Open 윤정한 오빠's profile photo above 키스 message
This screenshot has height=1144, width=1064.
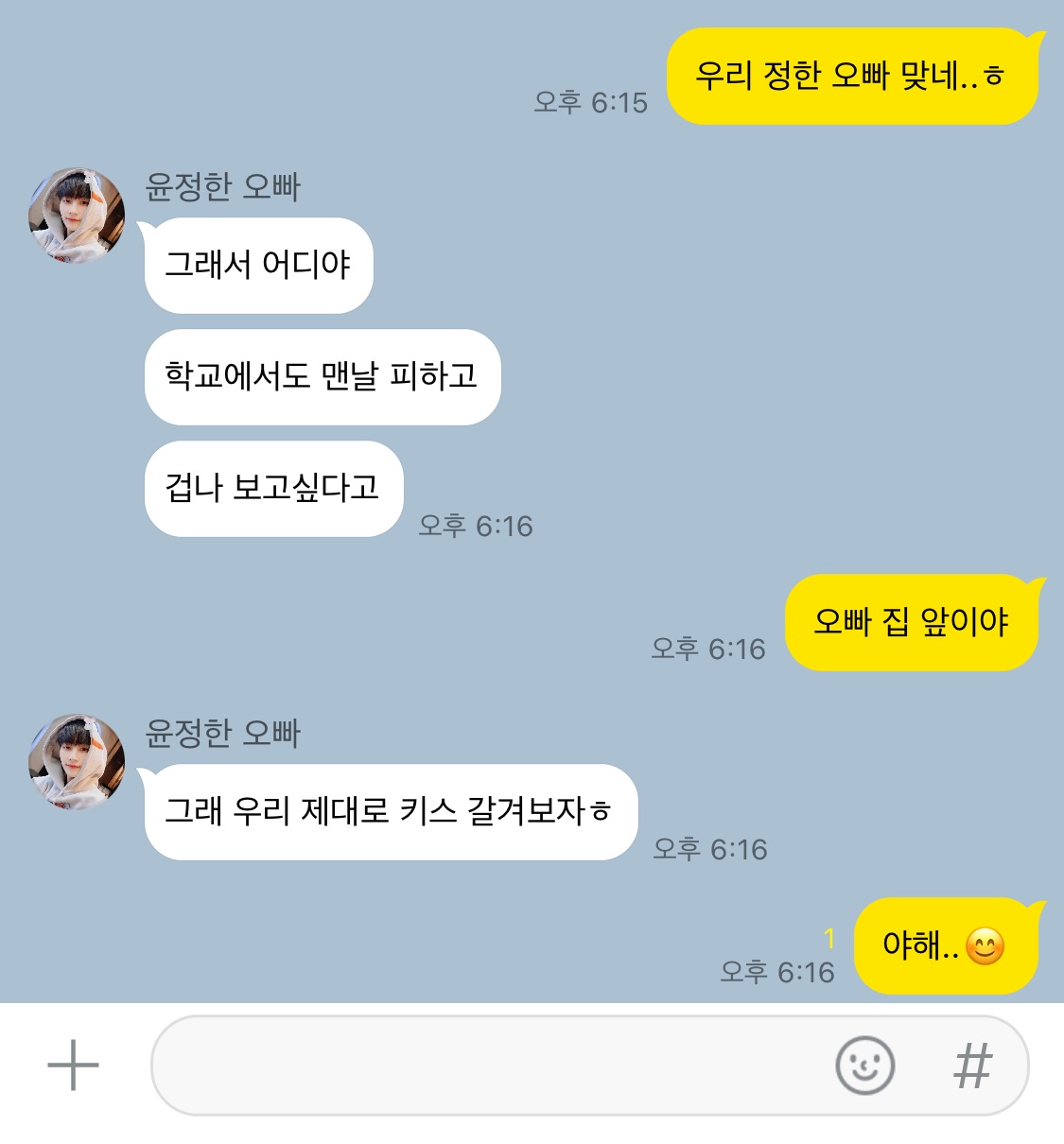(77, 762)
